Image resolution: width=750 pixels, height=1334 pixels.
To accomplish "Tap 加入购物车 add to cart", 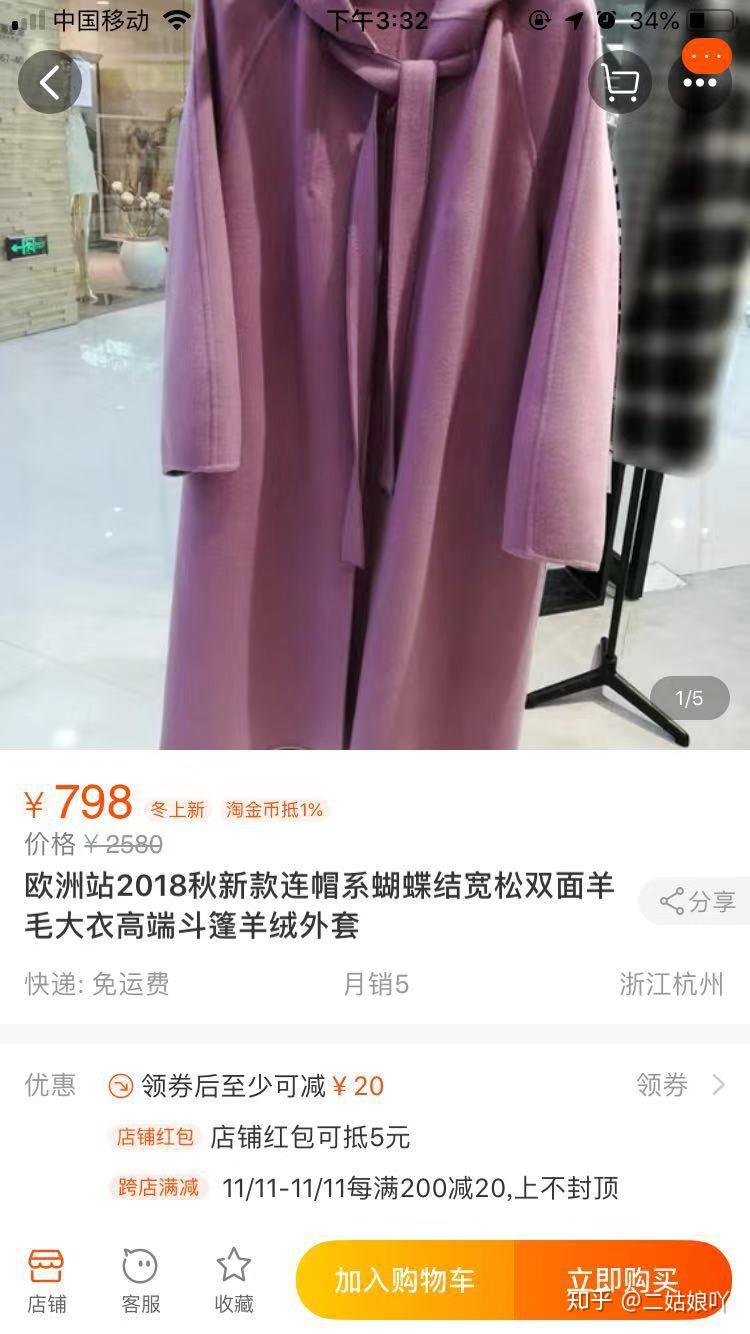I will pos(405,1280).
